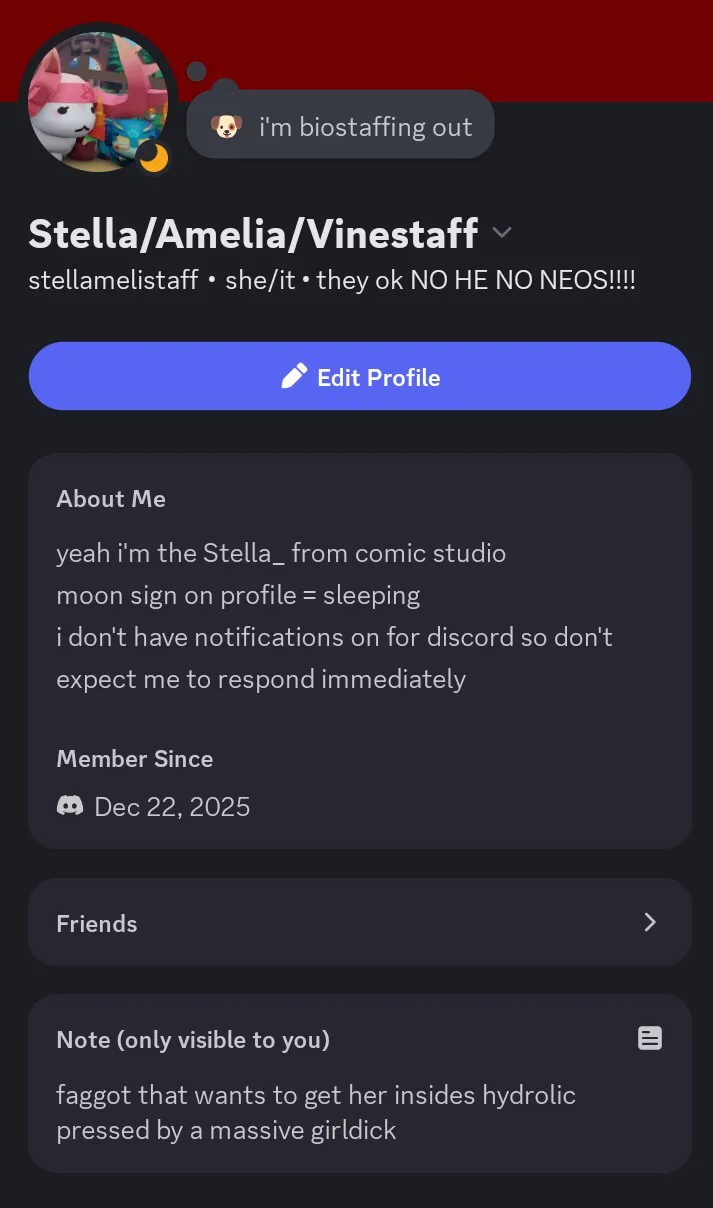The width and height of the screenshot is (713, 1208).
Task: Edit the private note on this profile
Action: pyautogui.click(x=316, y=1112)
